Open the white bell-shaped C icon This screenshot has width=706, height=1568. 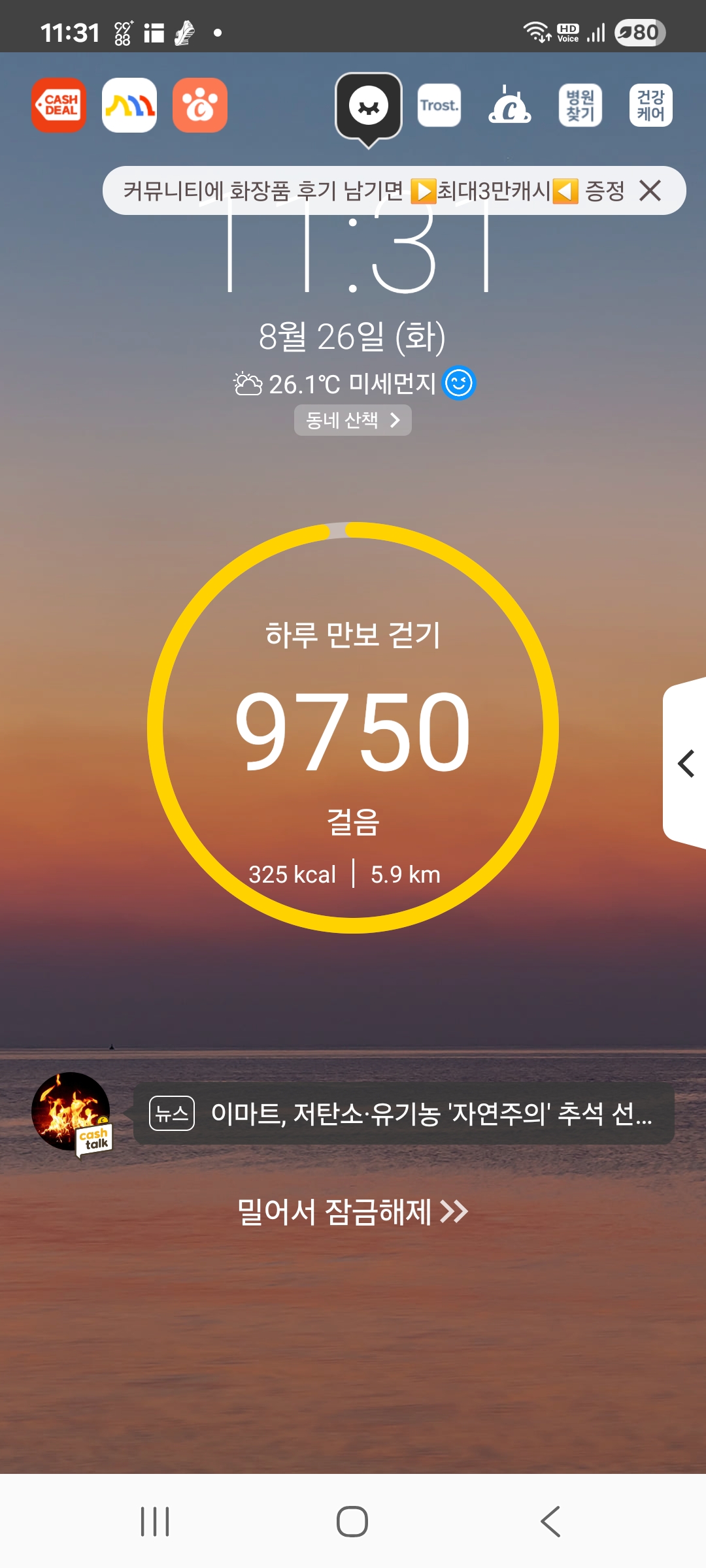click(x=510, y=105)
